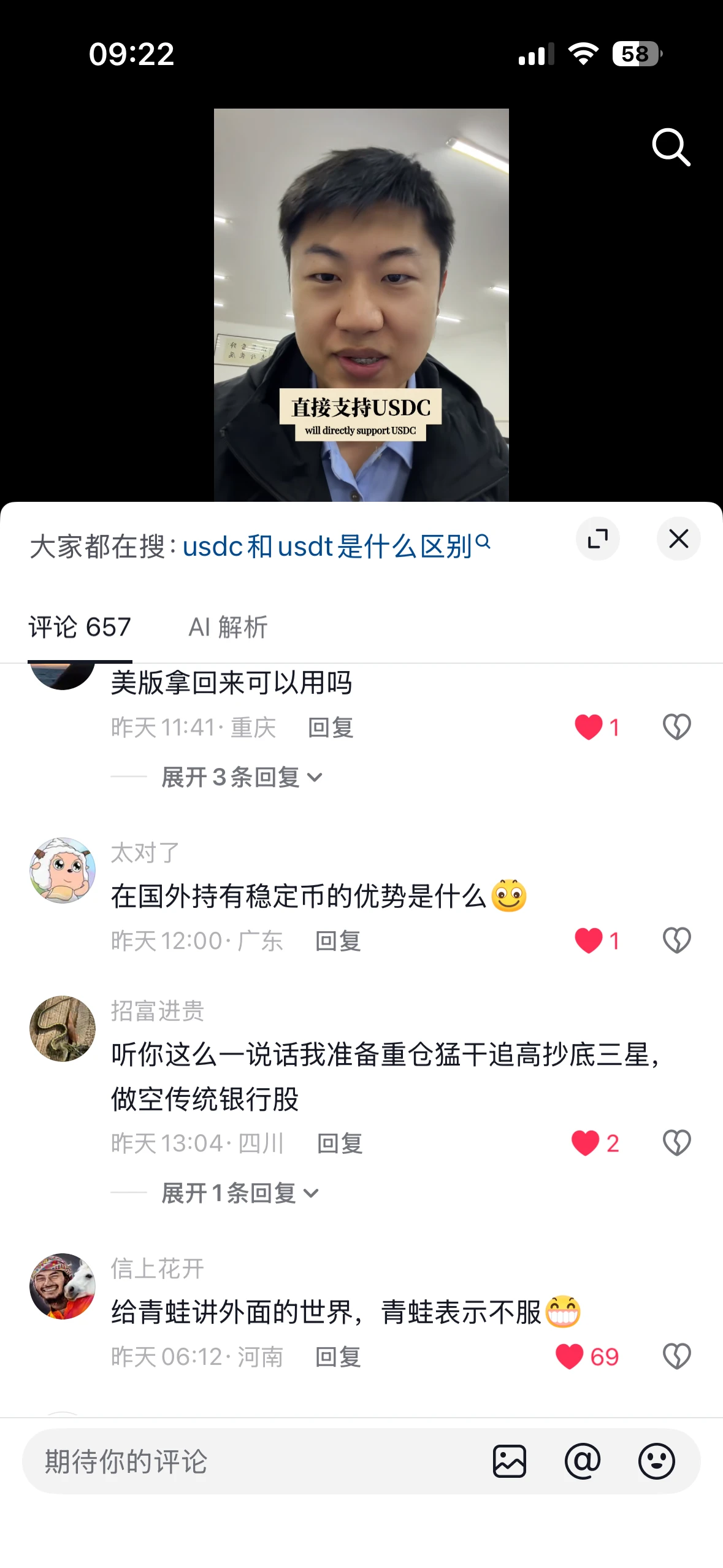Expand 展开3条回复 replies
The image size is (723, 1568).
point(242,777)
